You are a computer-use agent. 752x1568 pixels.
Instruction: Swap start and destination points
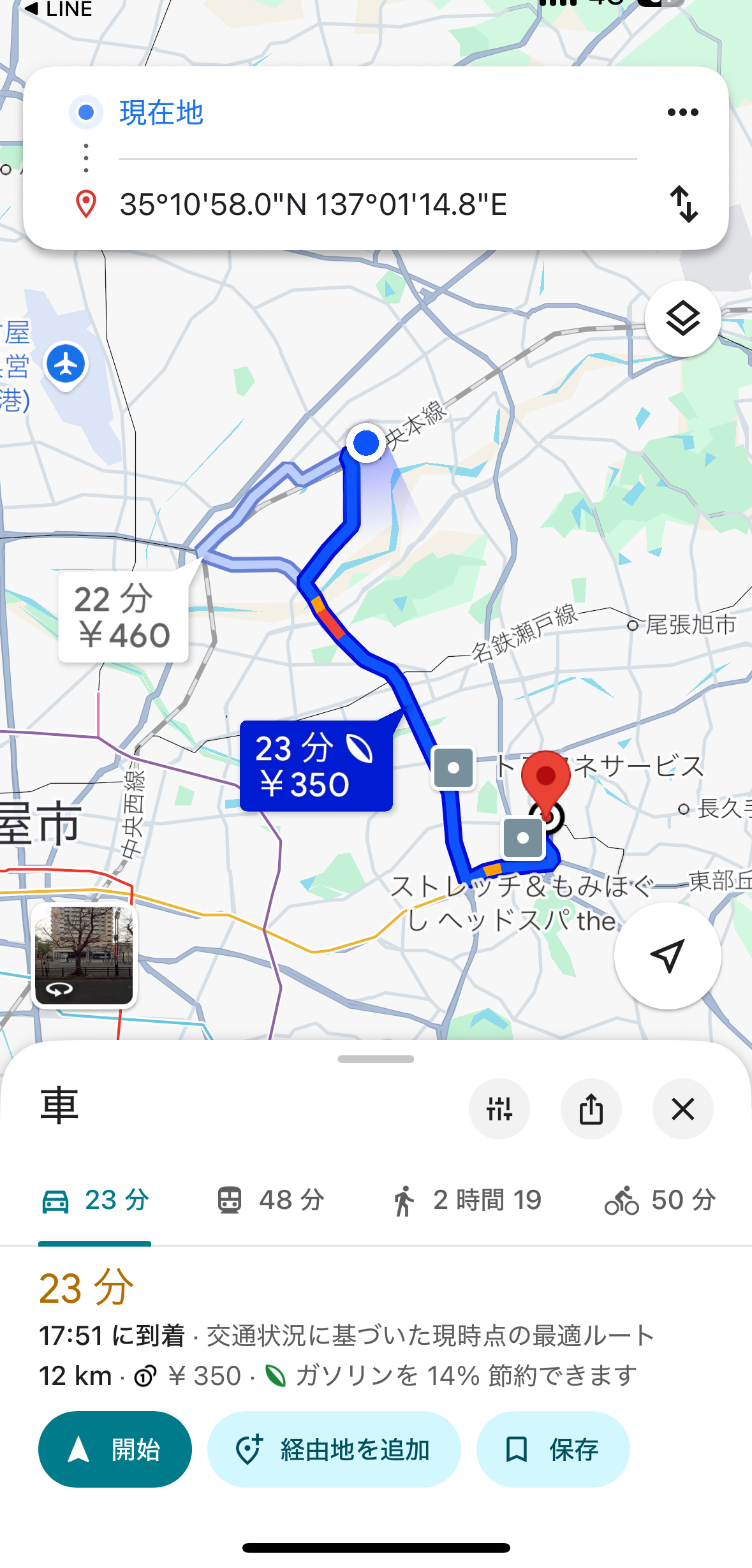(684, 204)
